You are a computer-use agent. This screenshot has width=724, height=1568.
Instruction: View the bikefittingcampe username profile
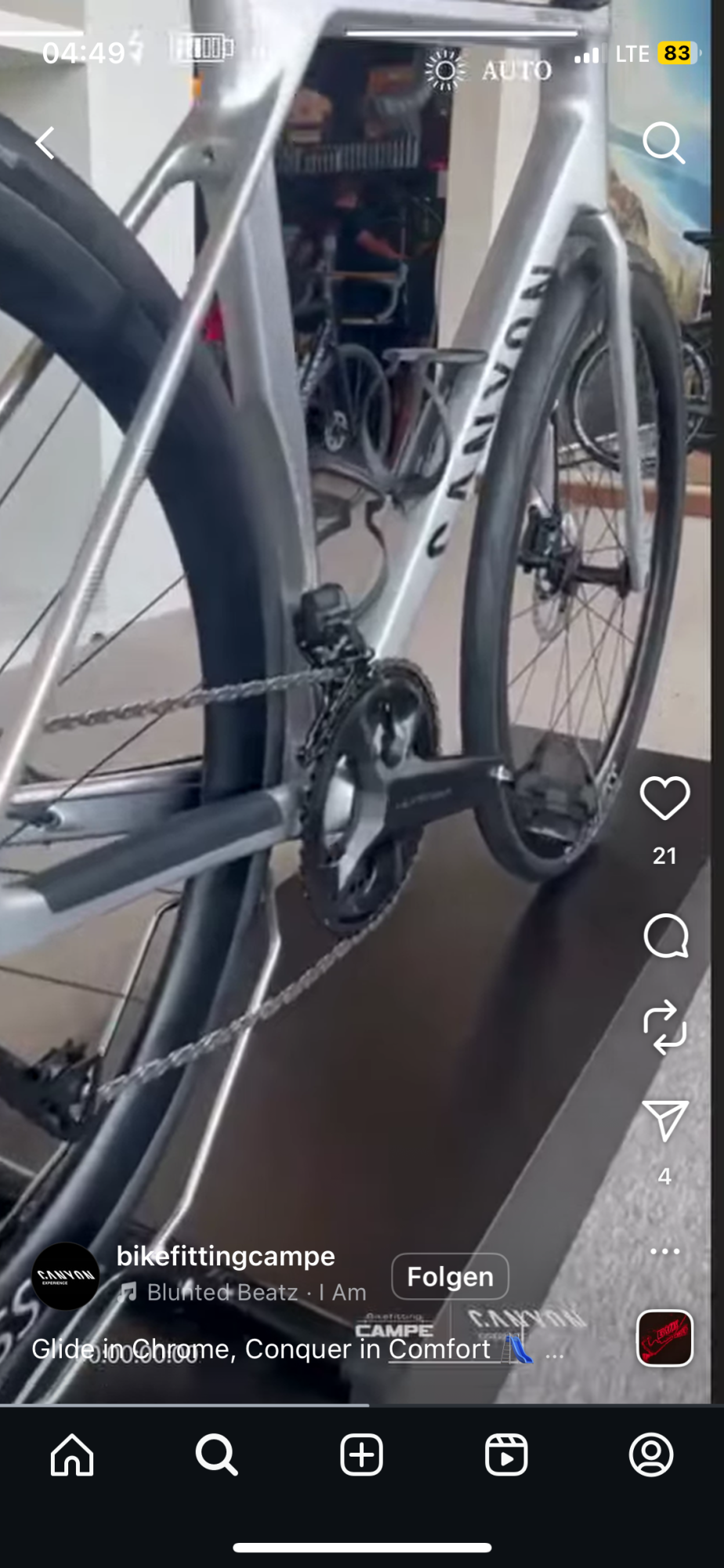[x=226, y=1256]
